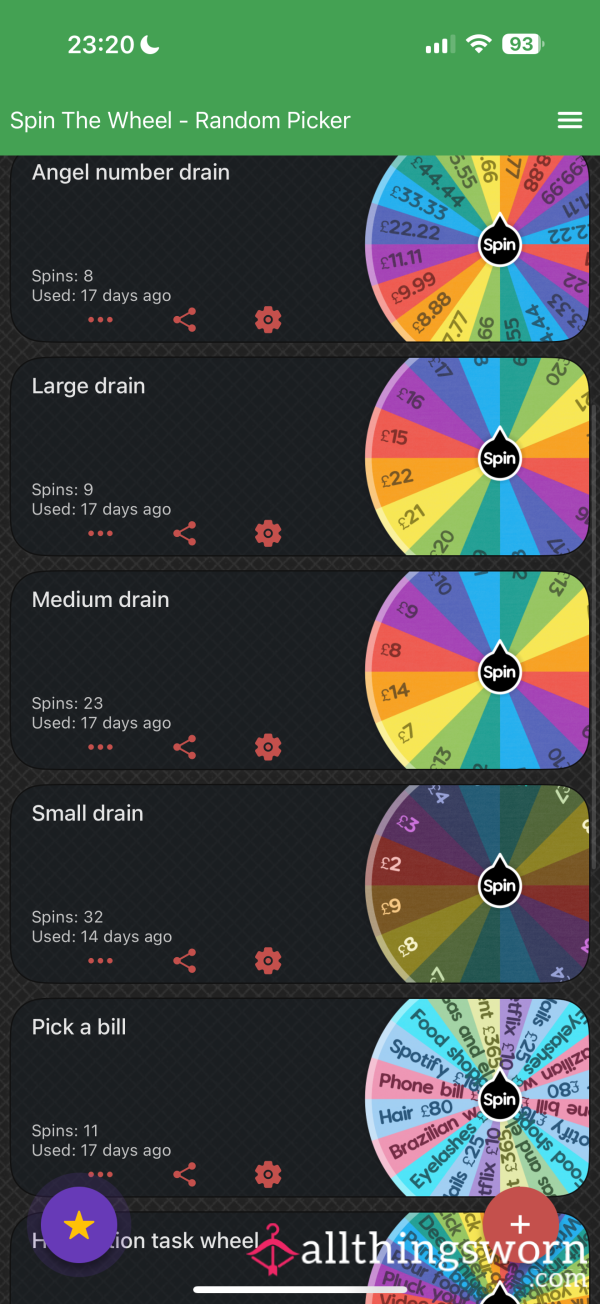The image size is (600, 1304).
Task: Share the Large drain wheel
Action: 184,533
